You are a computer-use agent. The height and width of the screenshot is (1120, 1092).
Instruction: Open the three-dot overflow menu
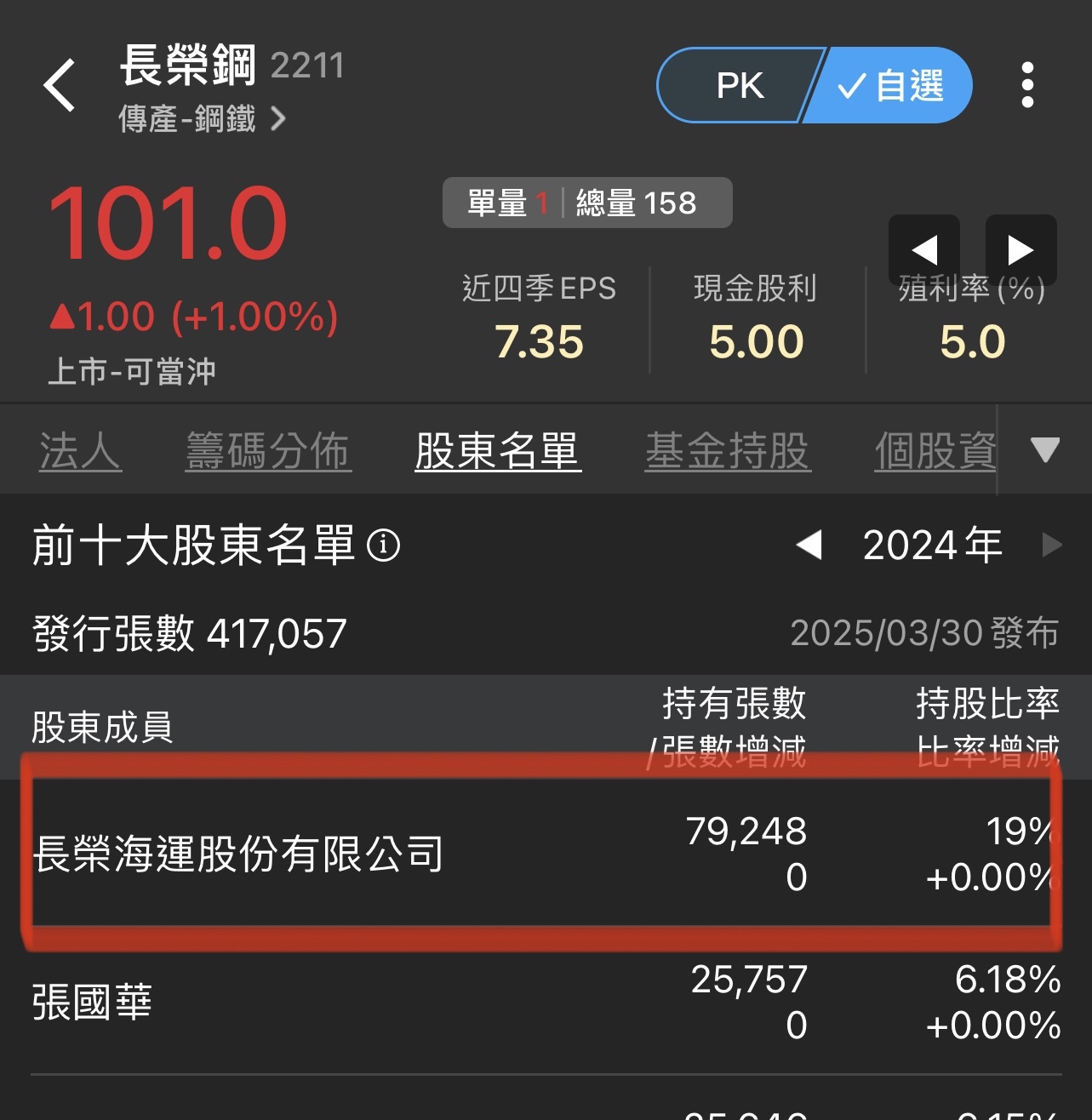point(1027,85)
